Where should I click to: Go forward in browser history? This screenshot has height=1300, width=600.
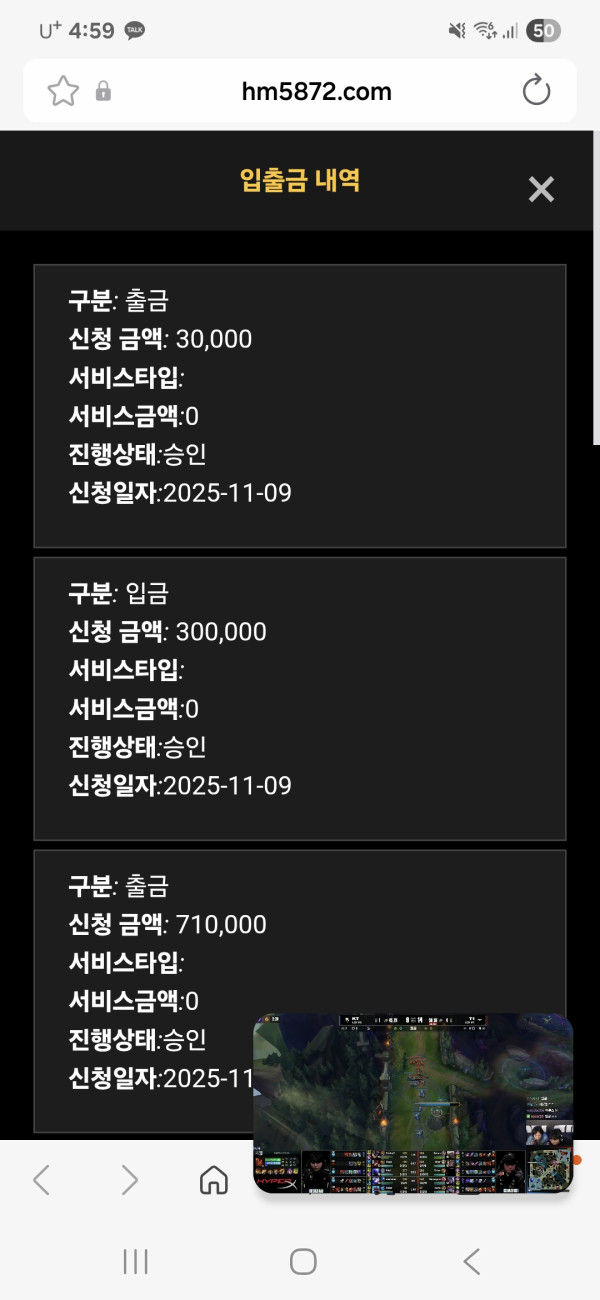pyautogui.click(x=130, y=1180)
